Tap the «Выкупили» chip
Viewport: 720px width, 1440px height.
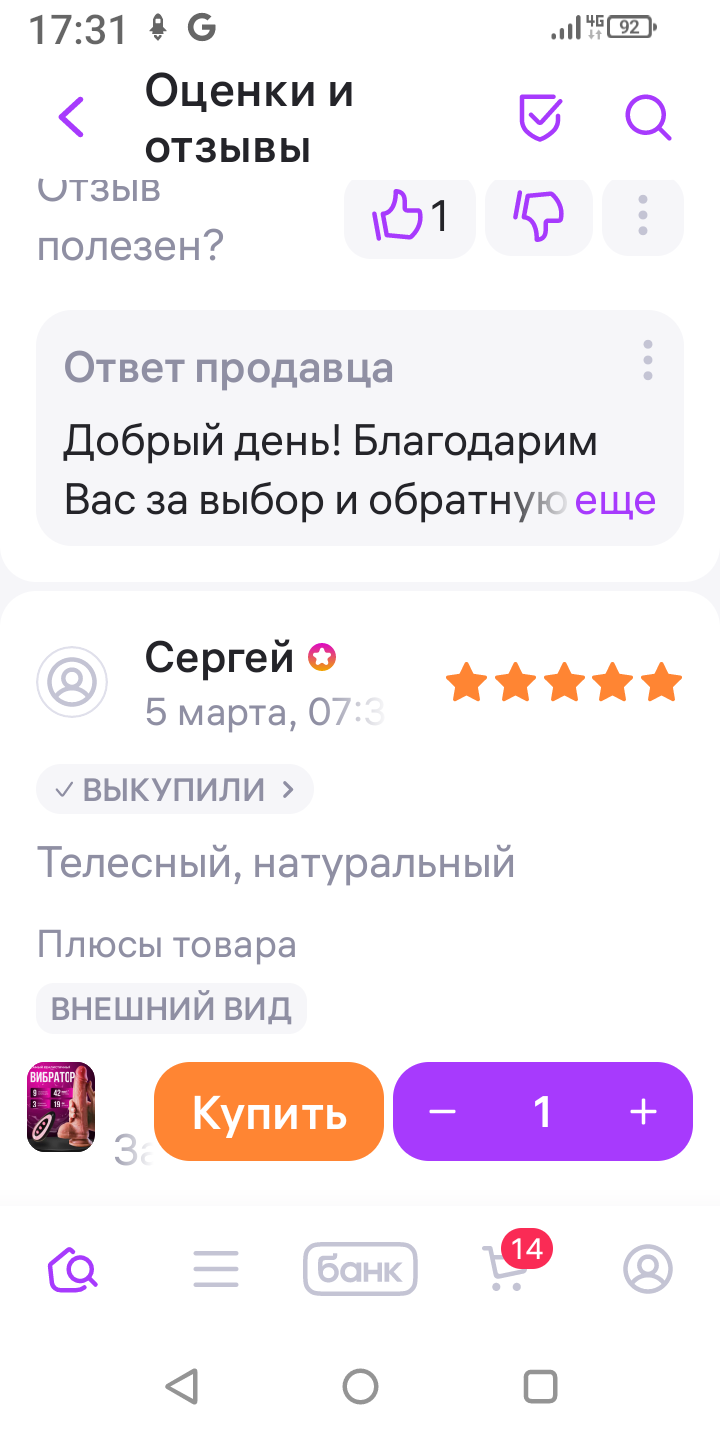[175, 790]
